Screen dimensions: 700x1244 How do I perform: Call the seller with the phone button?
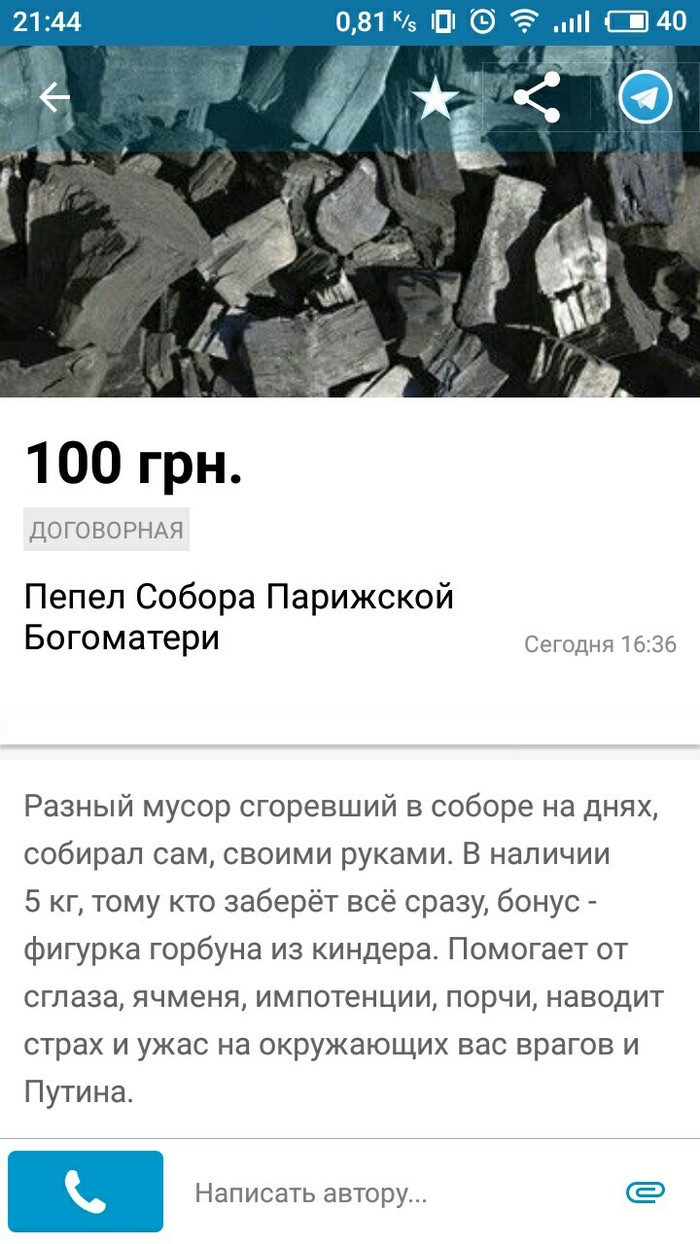(x=85, y=1191)
